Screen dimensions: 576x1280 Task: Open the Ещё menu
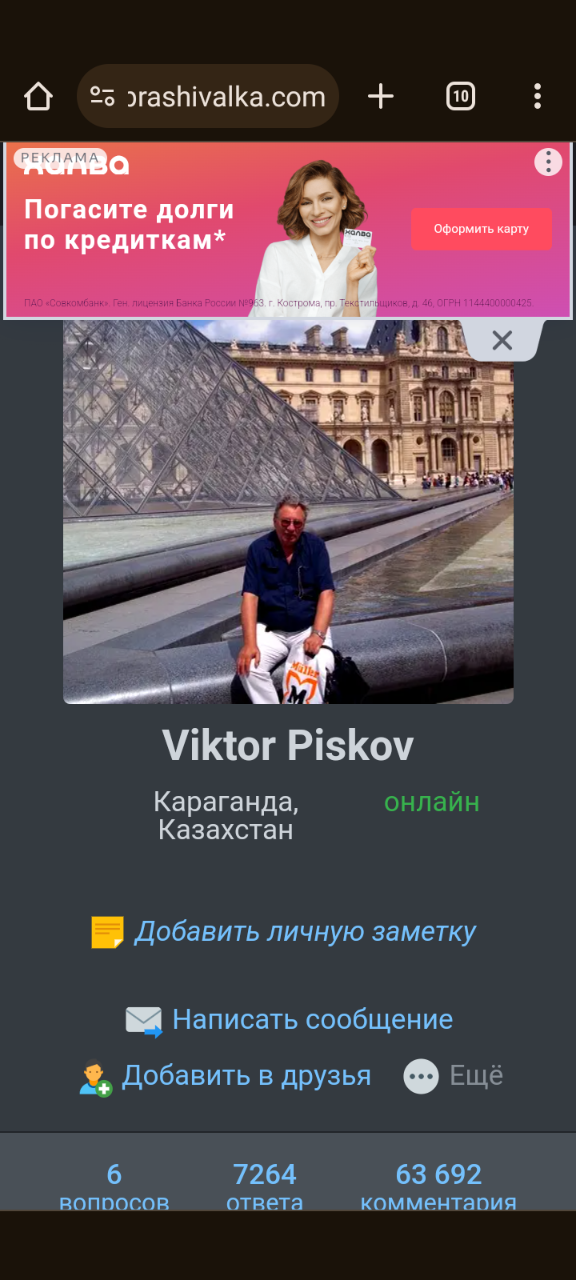pyautogui.click(x=453, y=1076)
